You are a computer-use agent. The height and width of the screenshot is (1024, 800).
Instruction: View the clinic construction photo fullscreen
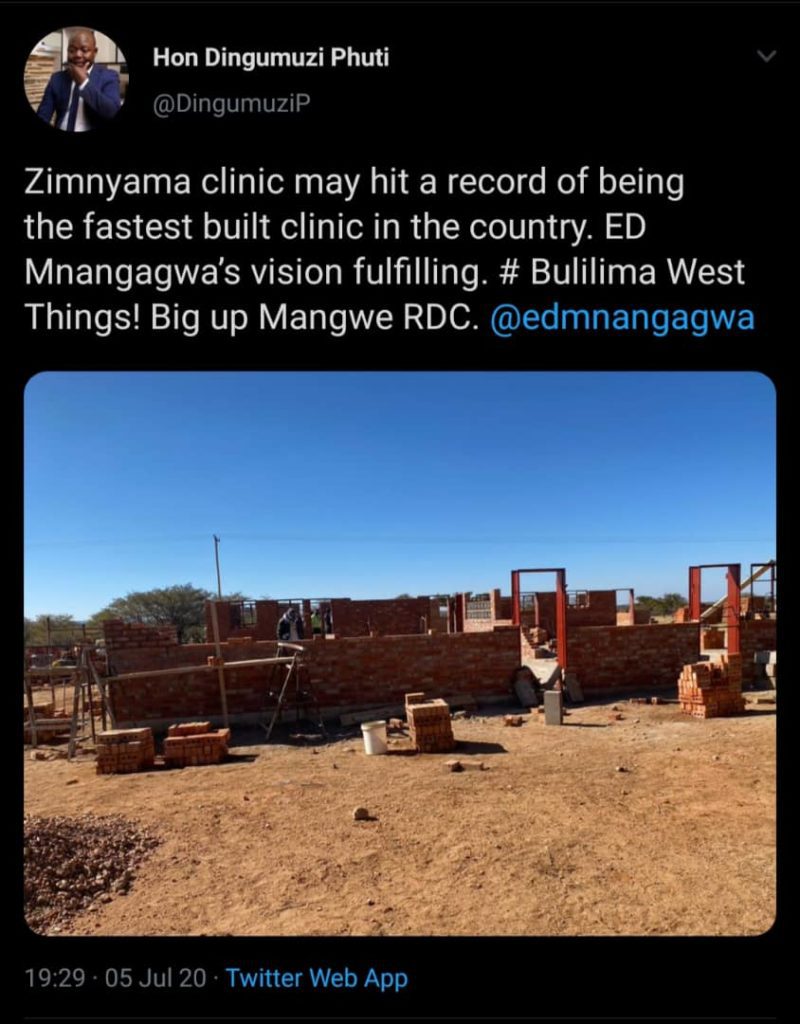point(400,653)
